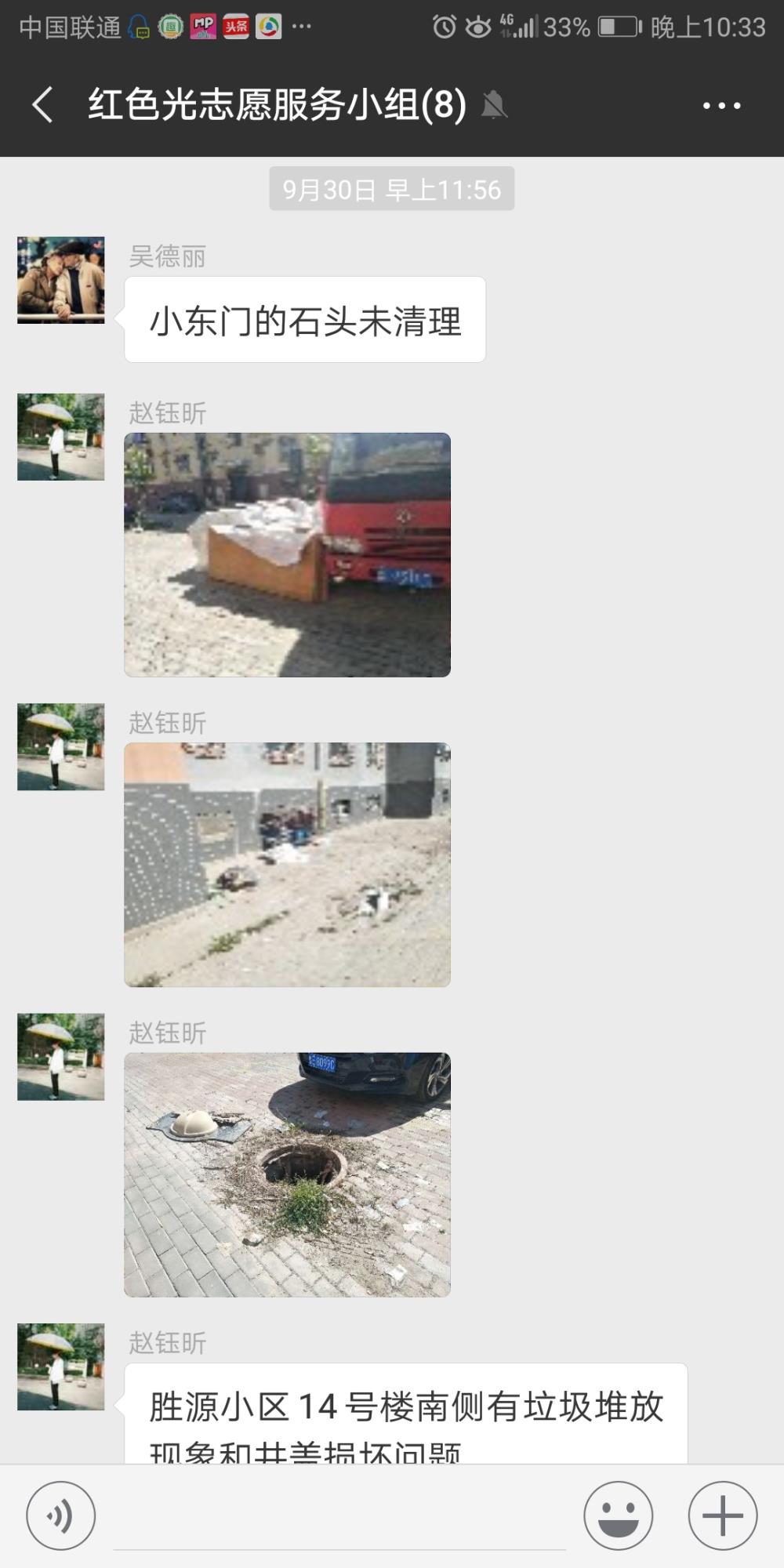This screenshot has height=1568, width=784.
Task: Tap the message text input field
Action: (x=339, y=1517)
